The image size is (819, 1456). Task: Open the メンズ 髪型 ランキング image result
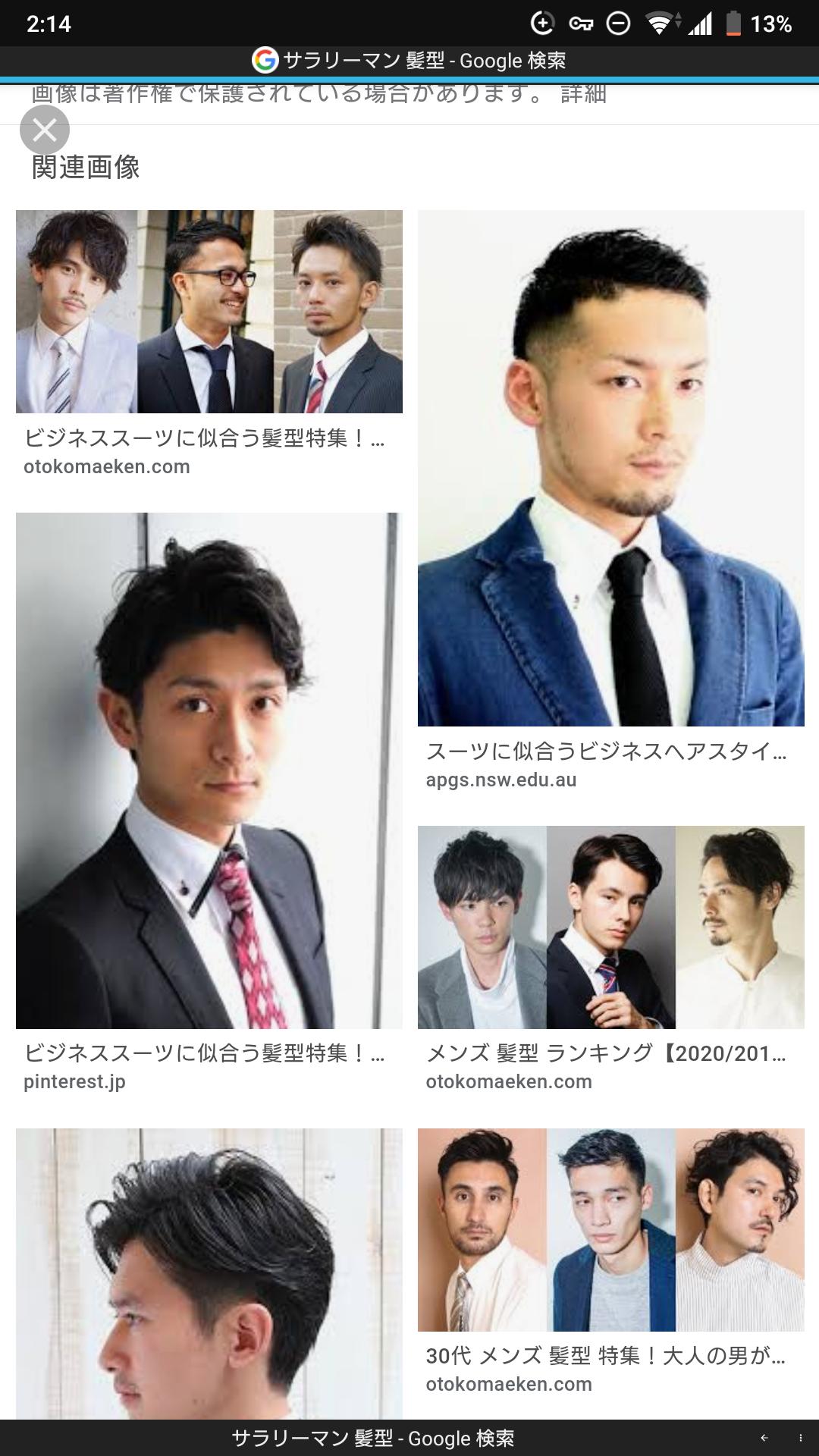tap(611, 927)
